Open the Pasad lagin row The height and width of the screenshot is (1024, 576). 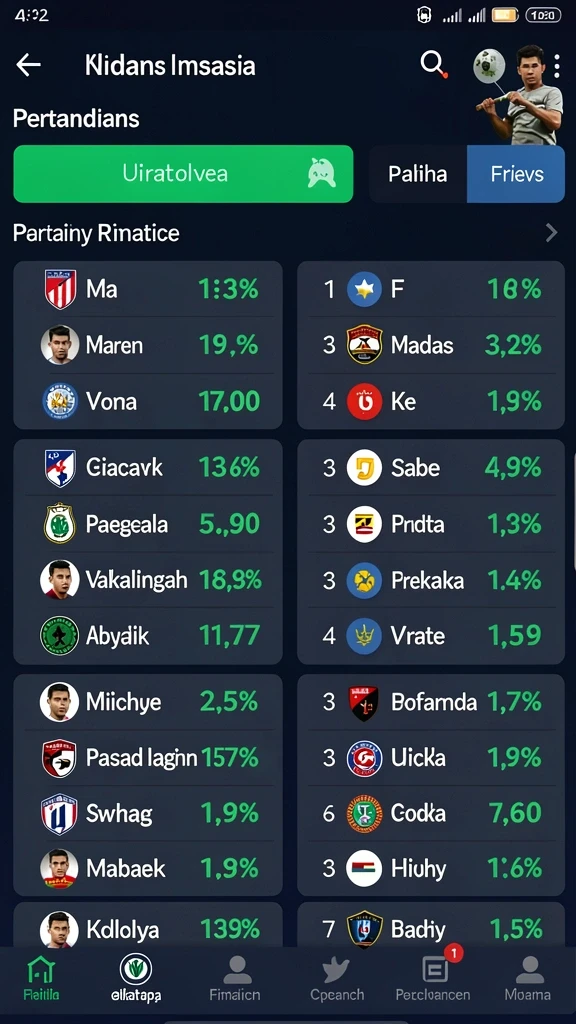coord(148,758)
